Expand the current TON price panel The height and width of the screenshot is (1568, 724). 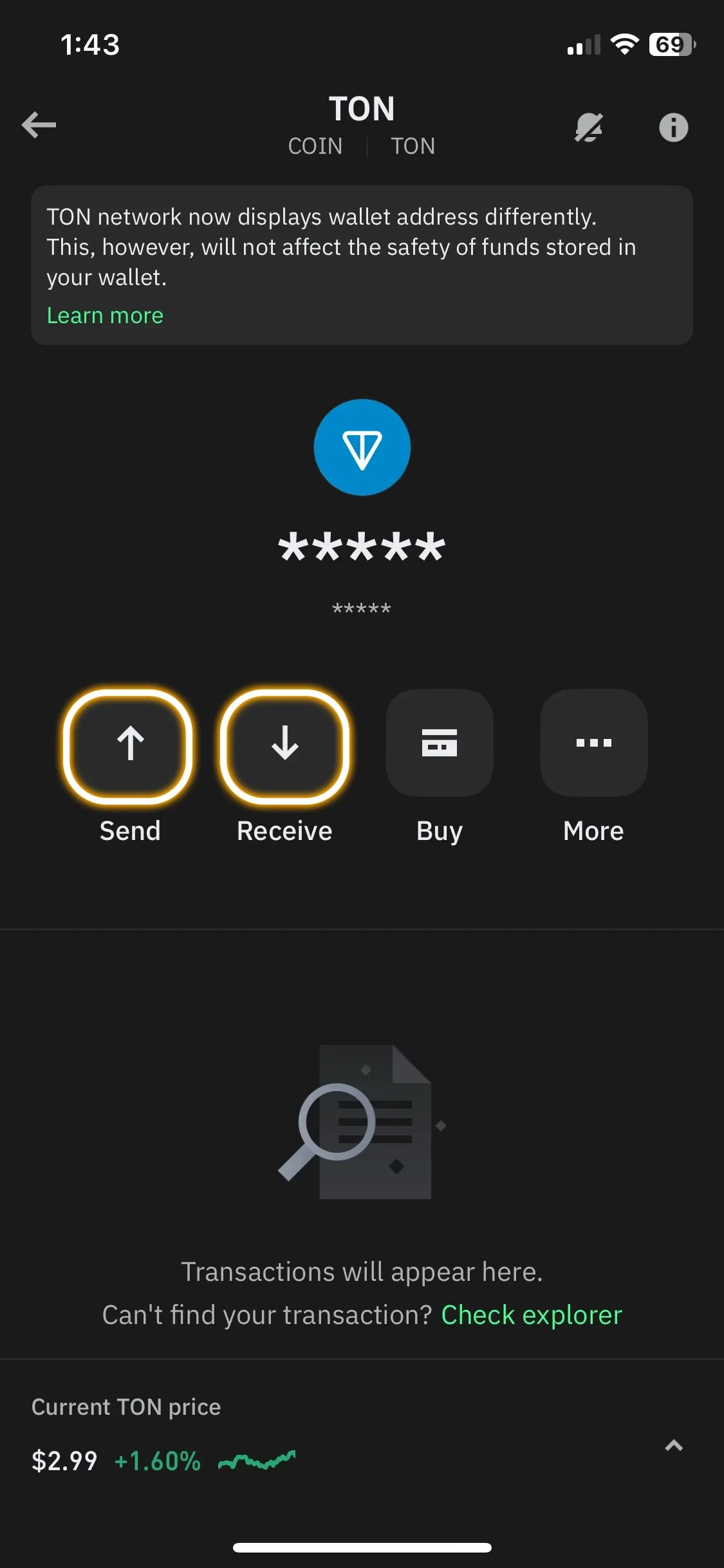[673, 1446]
